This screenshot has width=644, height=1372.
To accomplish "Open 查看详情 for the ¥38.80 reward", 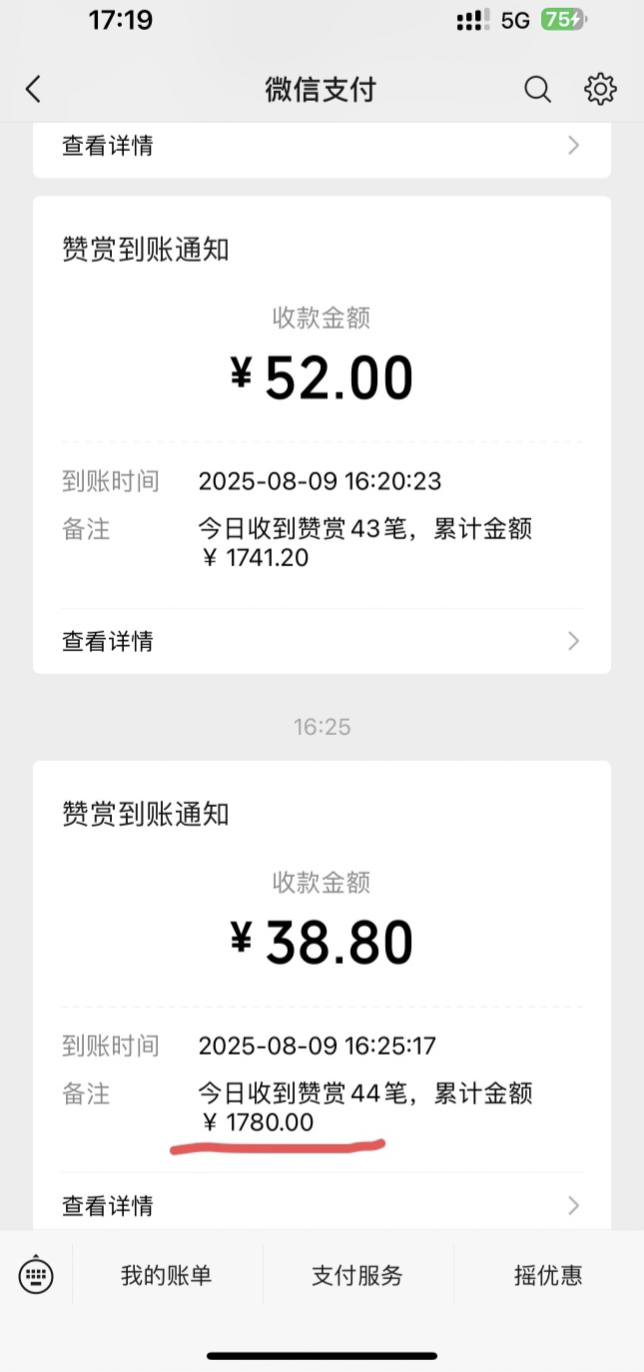I will pos(320,1205).
